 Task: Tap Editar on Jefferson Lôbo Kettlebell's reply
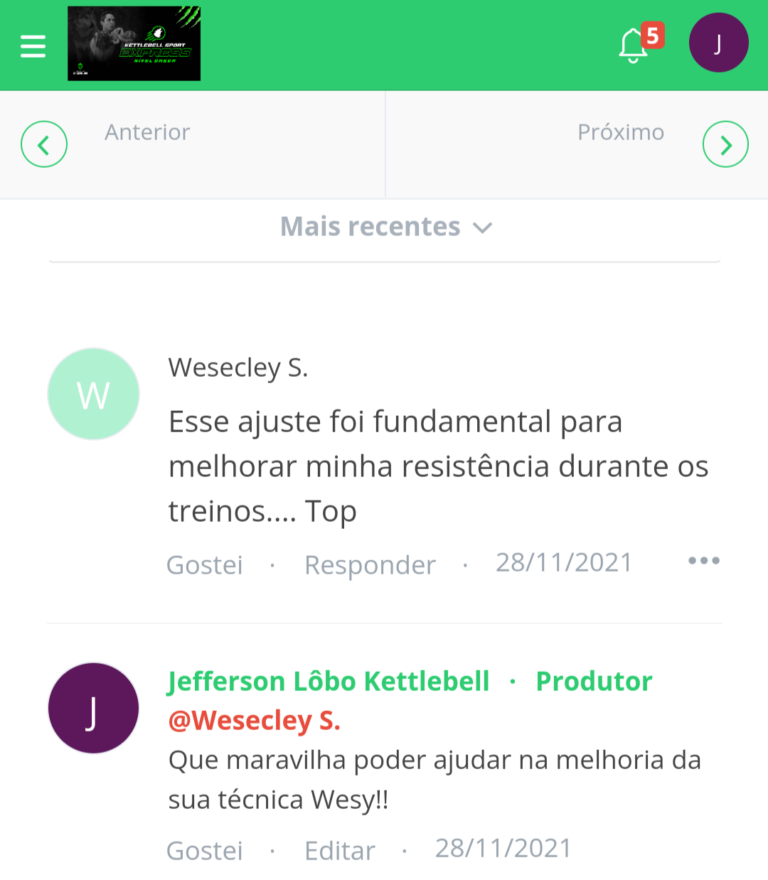339,851
